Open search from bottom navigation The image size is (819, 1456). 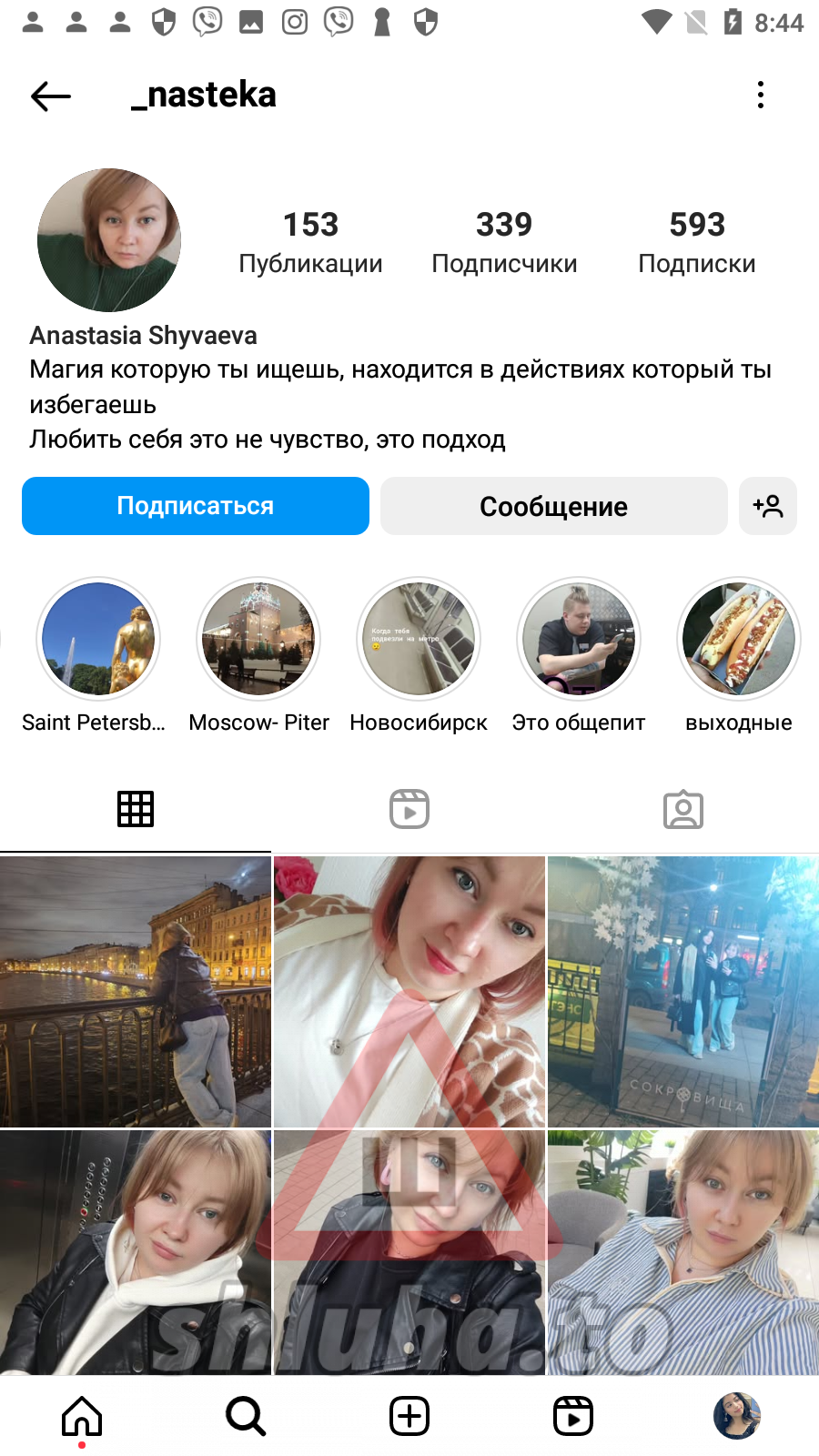click(246, 1416)
